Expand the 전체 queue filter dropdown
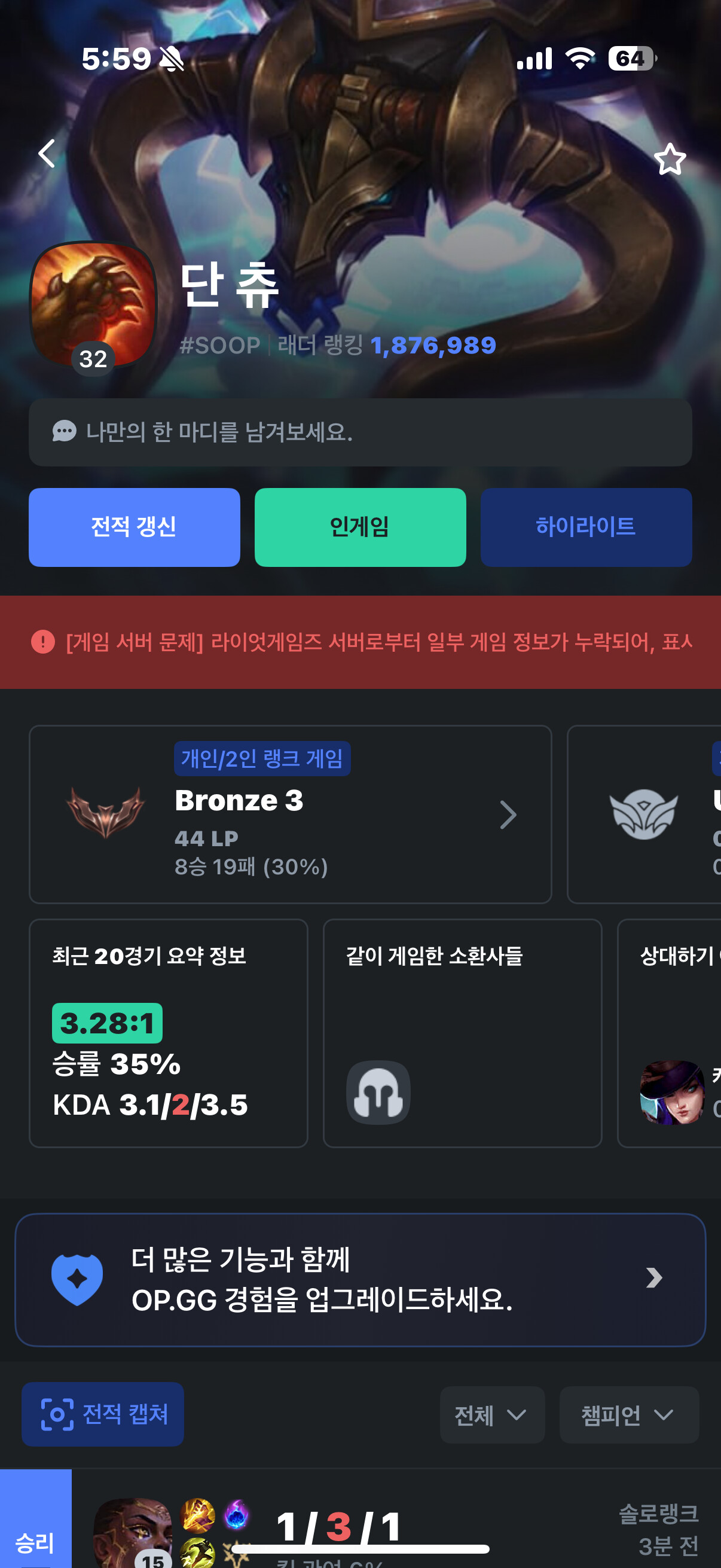Screen dimensions: 721x1568 491,1415
